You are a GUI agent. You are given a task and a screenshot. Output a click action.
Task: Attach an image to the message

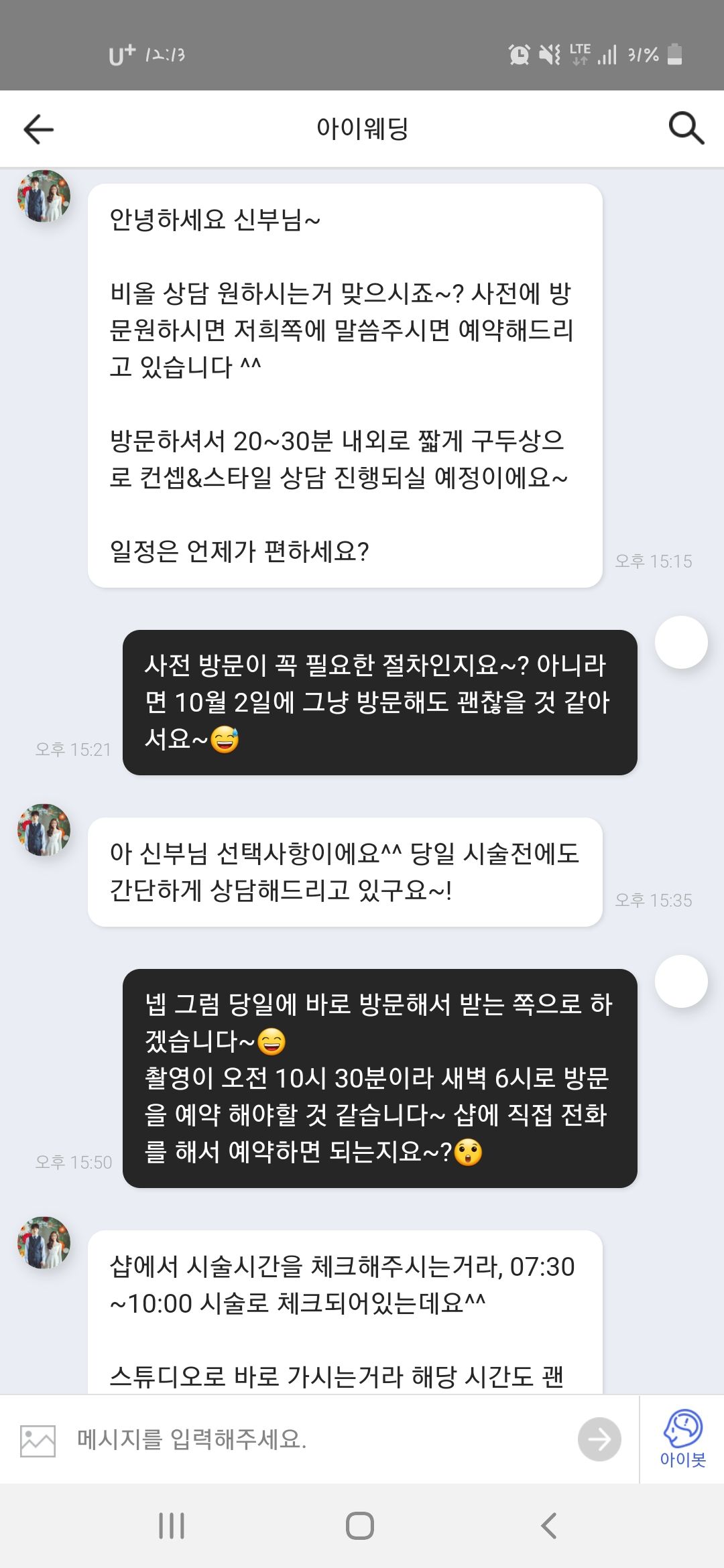click(38, 1441)
